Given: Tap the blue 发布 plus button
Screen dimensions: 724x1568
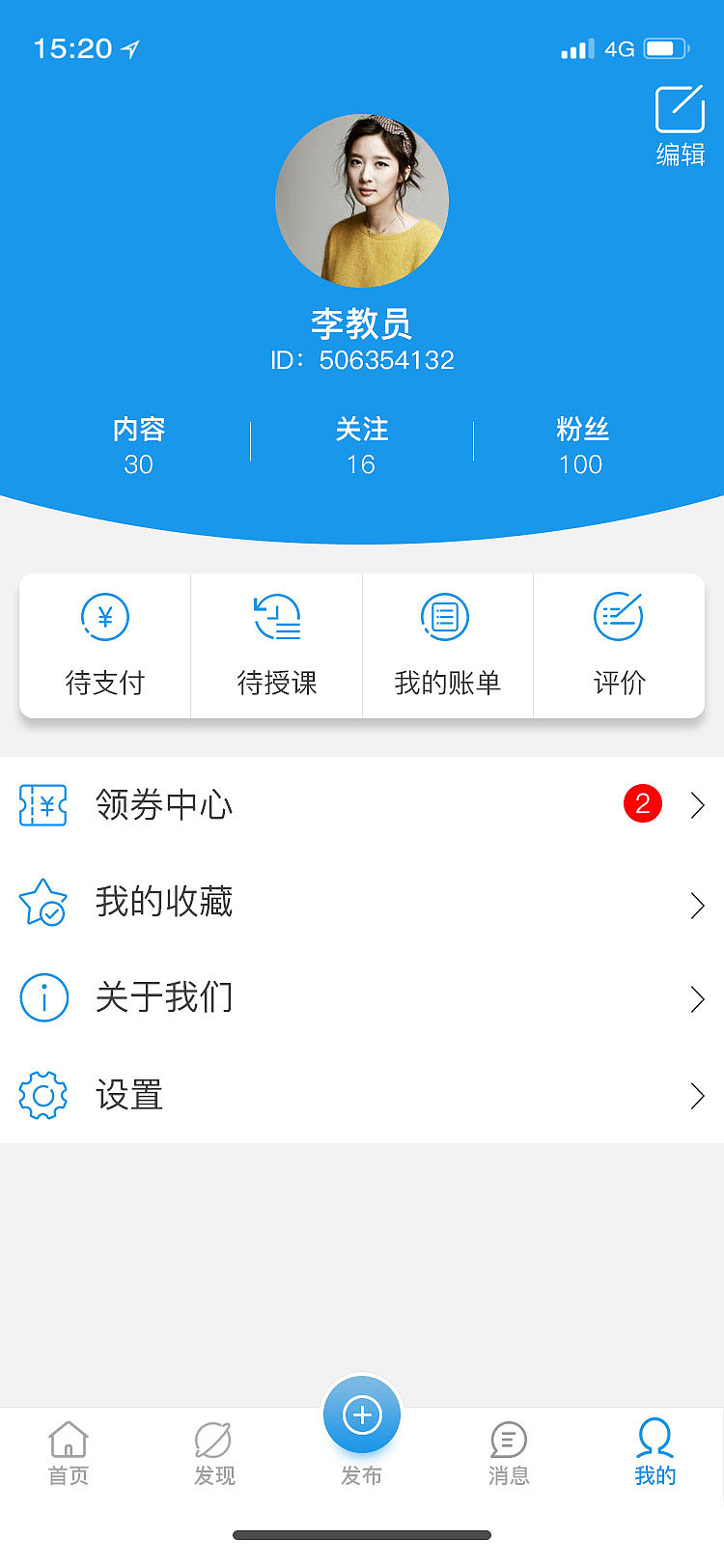Looking at the screenshot, I should click(361, 1414).
